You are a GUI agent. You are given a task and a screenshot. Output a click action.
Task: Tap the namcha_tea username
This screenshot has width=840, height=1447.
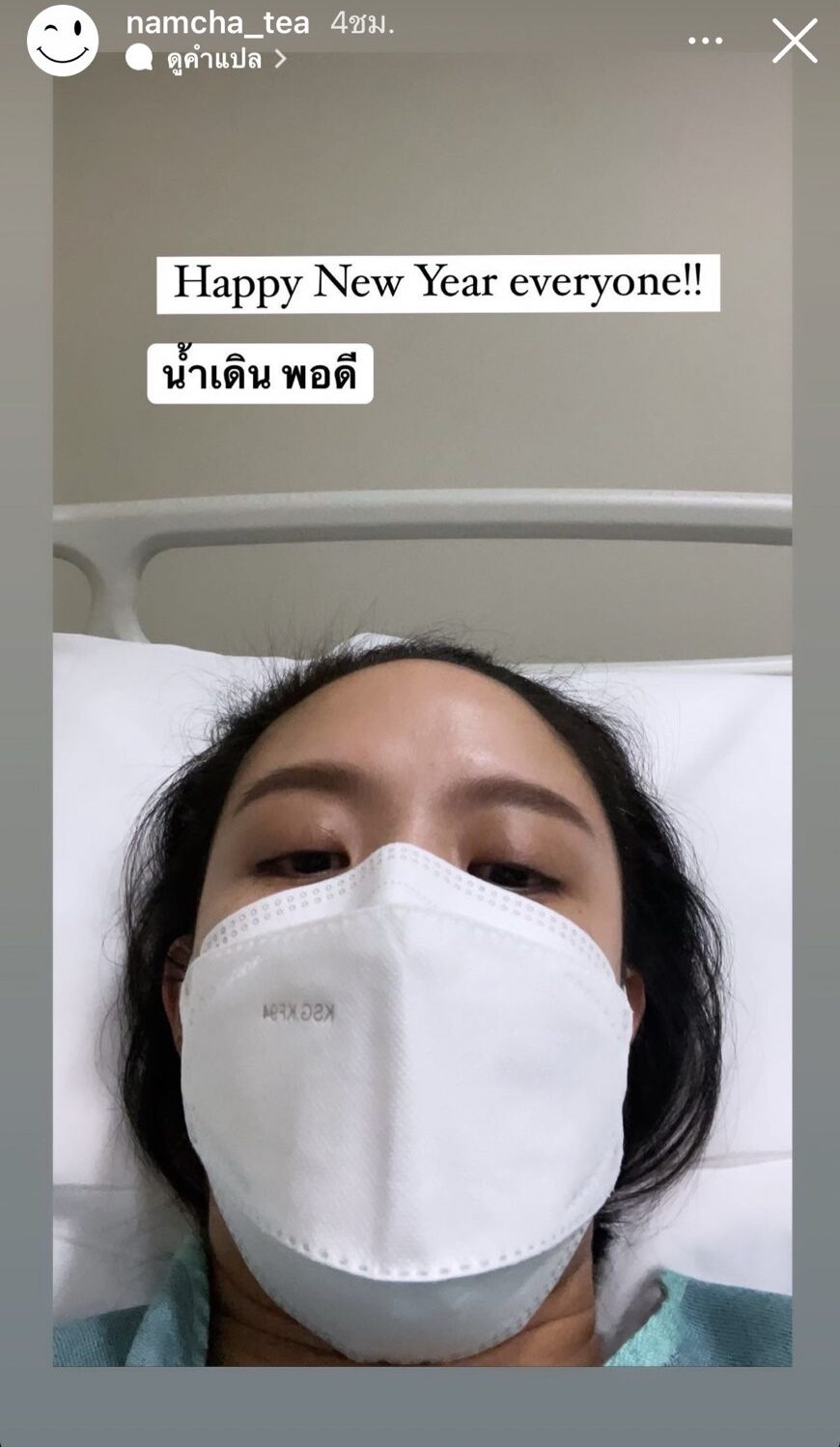click(x=217, y=22)
